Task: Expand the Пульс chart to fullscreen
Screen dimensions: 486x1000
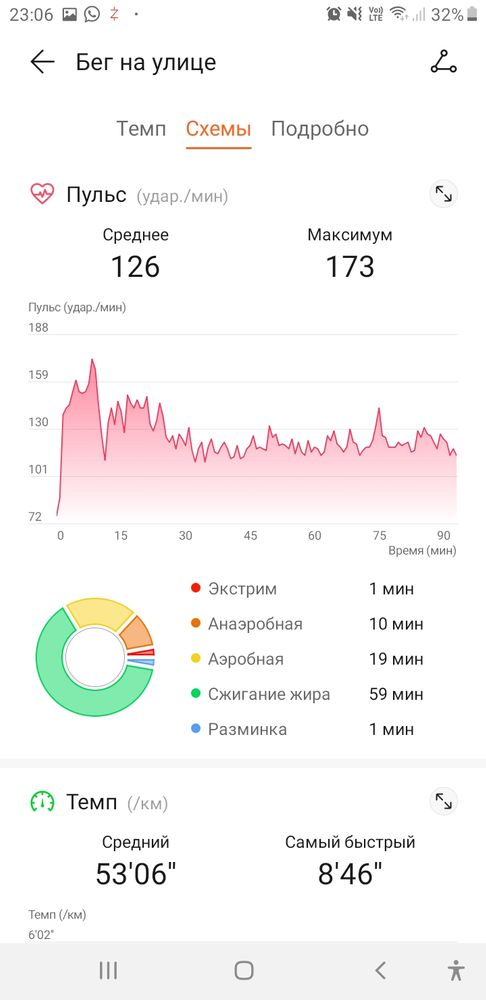Action: tap(443, 194)
